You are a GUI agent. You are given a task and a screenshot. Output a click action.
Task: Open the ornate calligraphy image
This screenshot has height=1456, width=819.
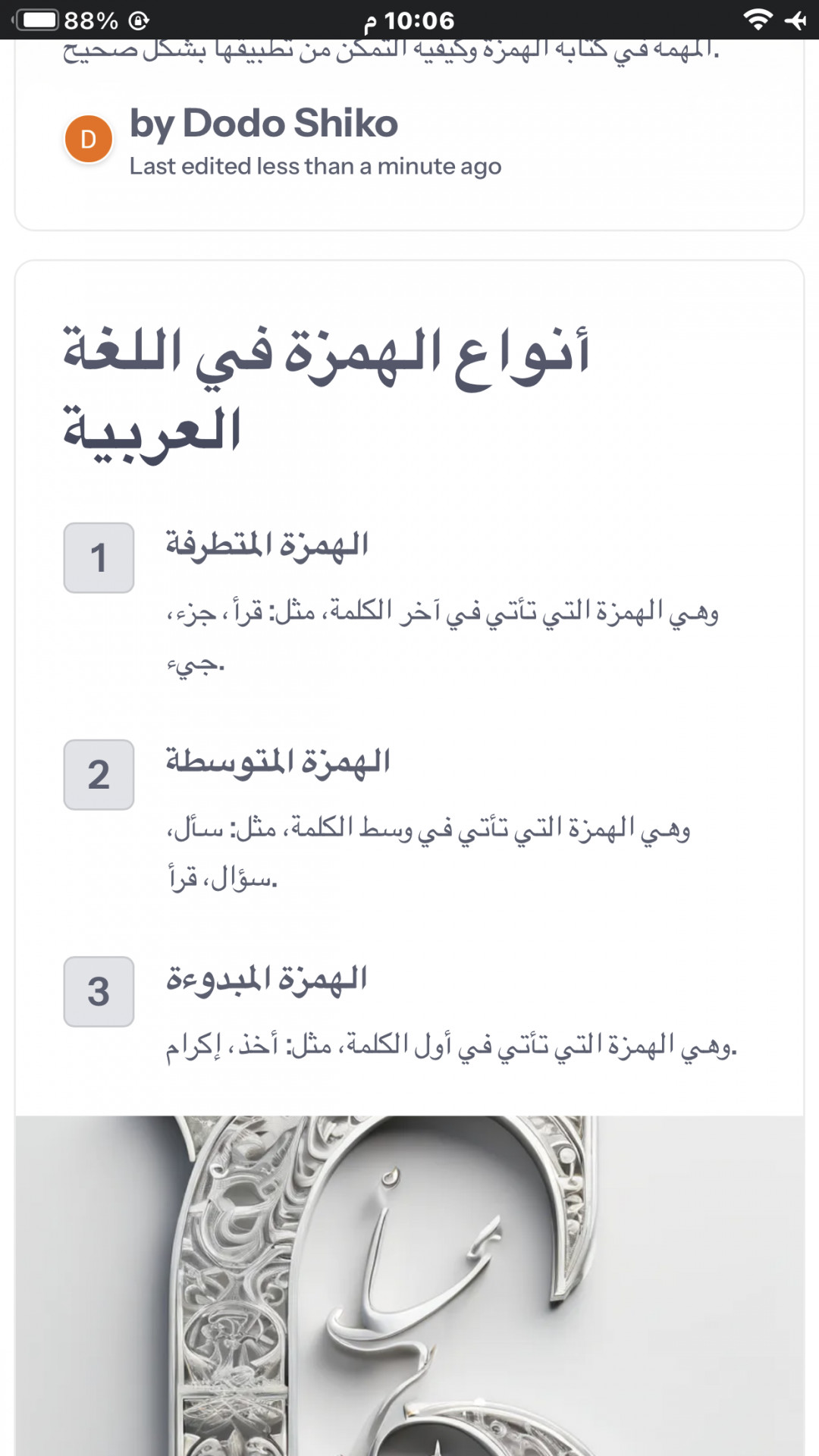[x=409, y=1285]
